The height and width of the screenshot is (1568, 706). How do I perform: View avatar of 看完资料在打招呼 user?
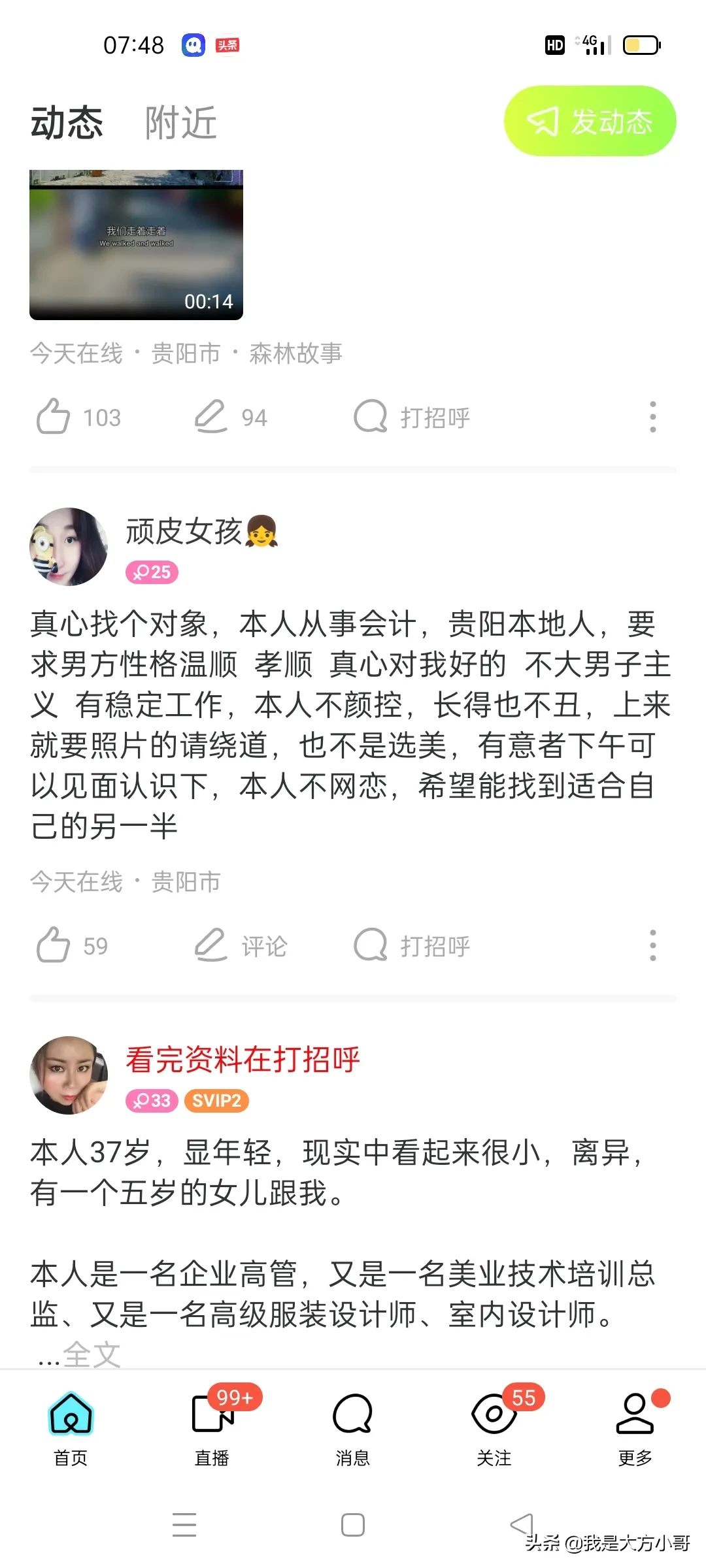[69, 1075]
